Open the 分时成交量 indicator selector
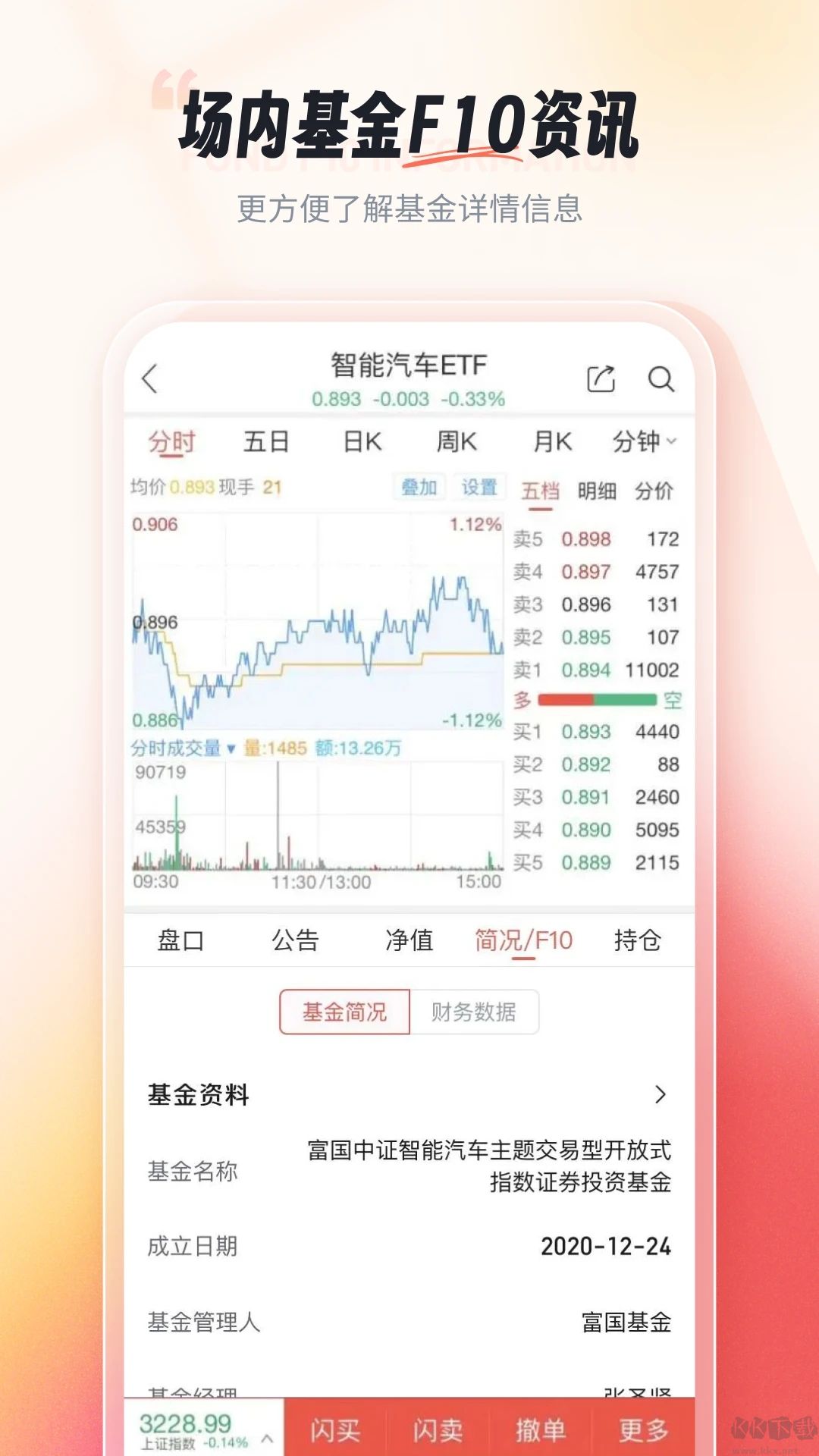Viewport: 819px width, 1456px height. point(184,747)
